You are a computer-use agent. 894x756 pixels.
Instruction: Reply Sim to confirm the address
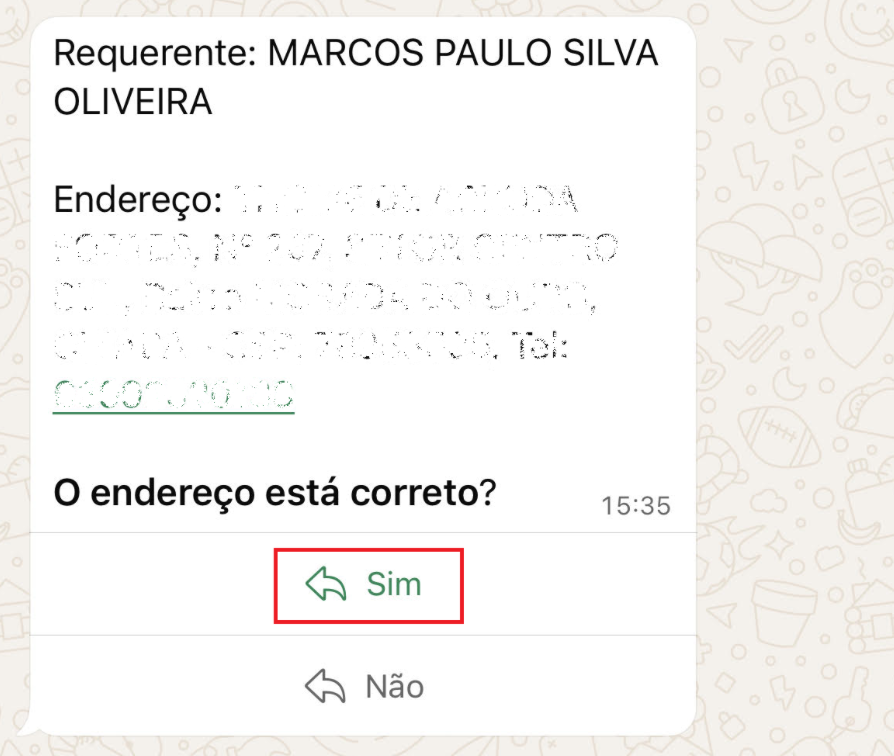[366, 585]
